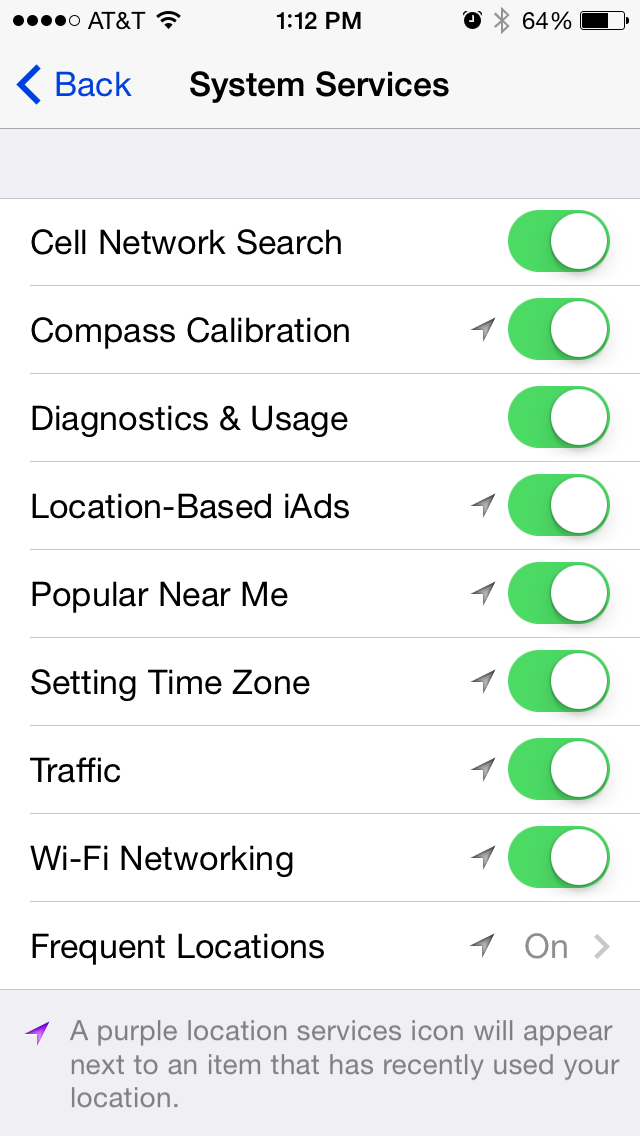Disable Popular Near Me
Image resolution: width=640 pixels, height=1136 pixels.
[x=558, y=594]
